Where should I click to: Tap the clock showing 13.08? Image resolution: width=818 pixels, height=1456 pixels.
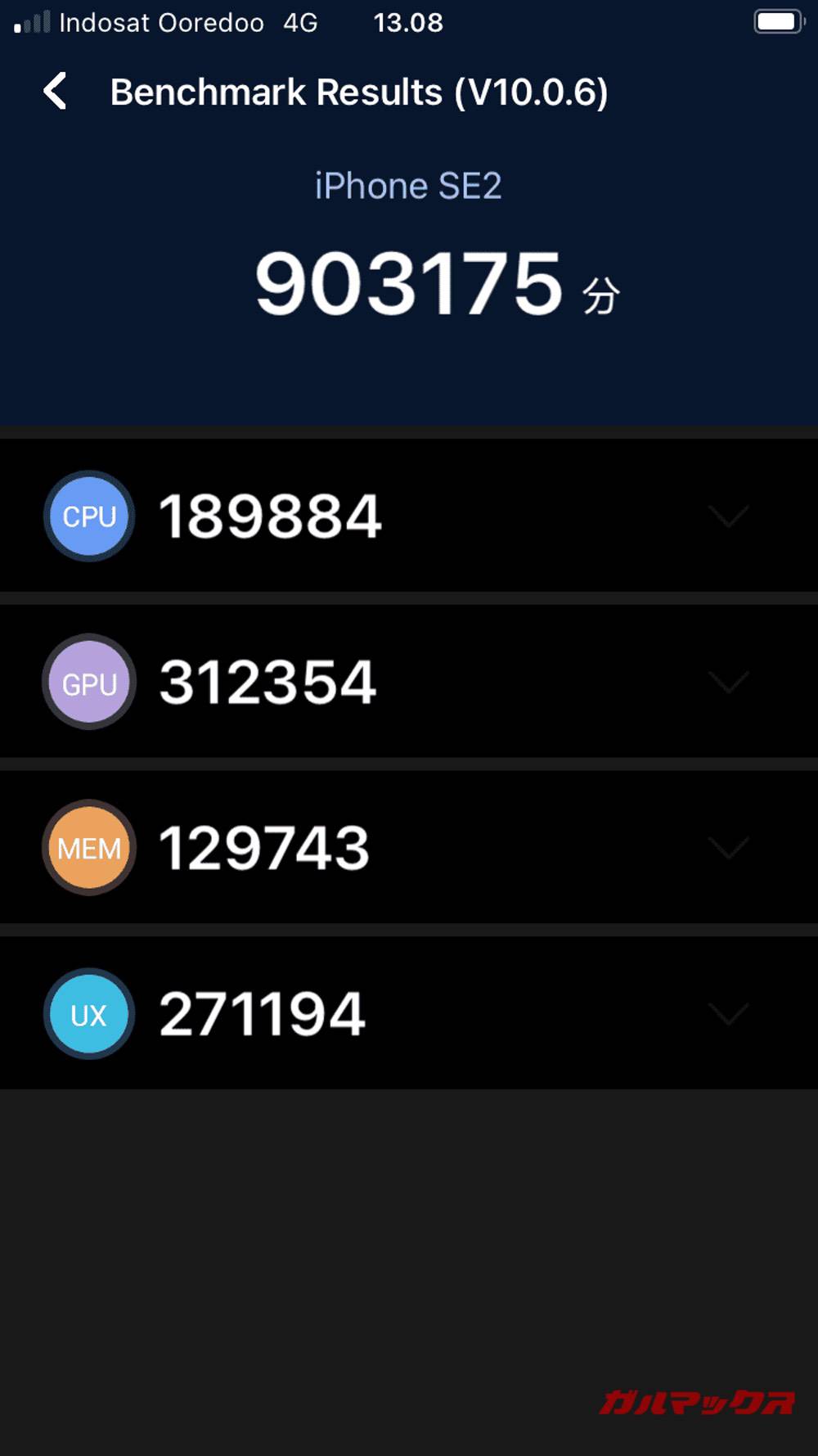(x=409, y=23)
